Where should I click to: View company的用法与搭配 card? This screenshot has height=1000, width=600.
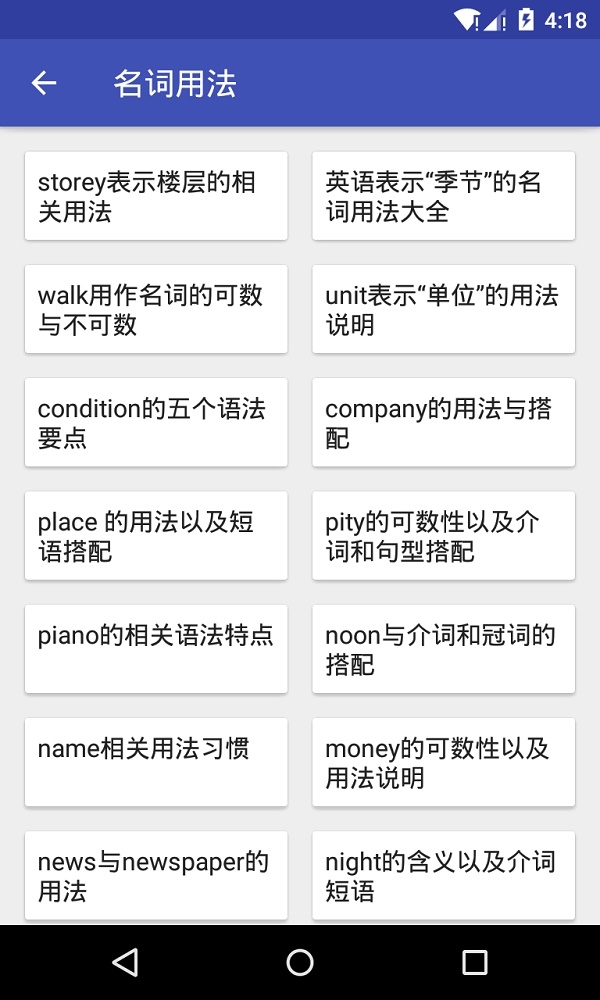[x=444, y=422]
